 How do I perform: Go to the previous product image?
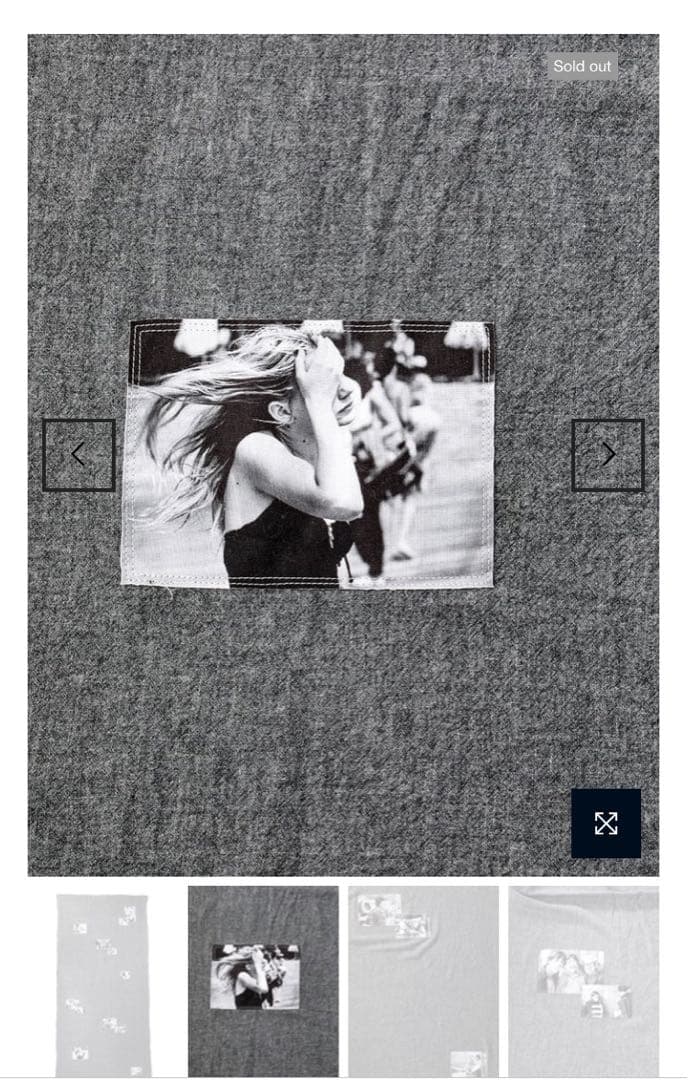[x=78, y=455]
